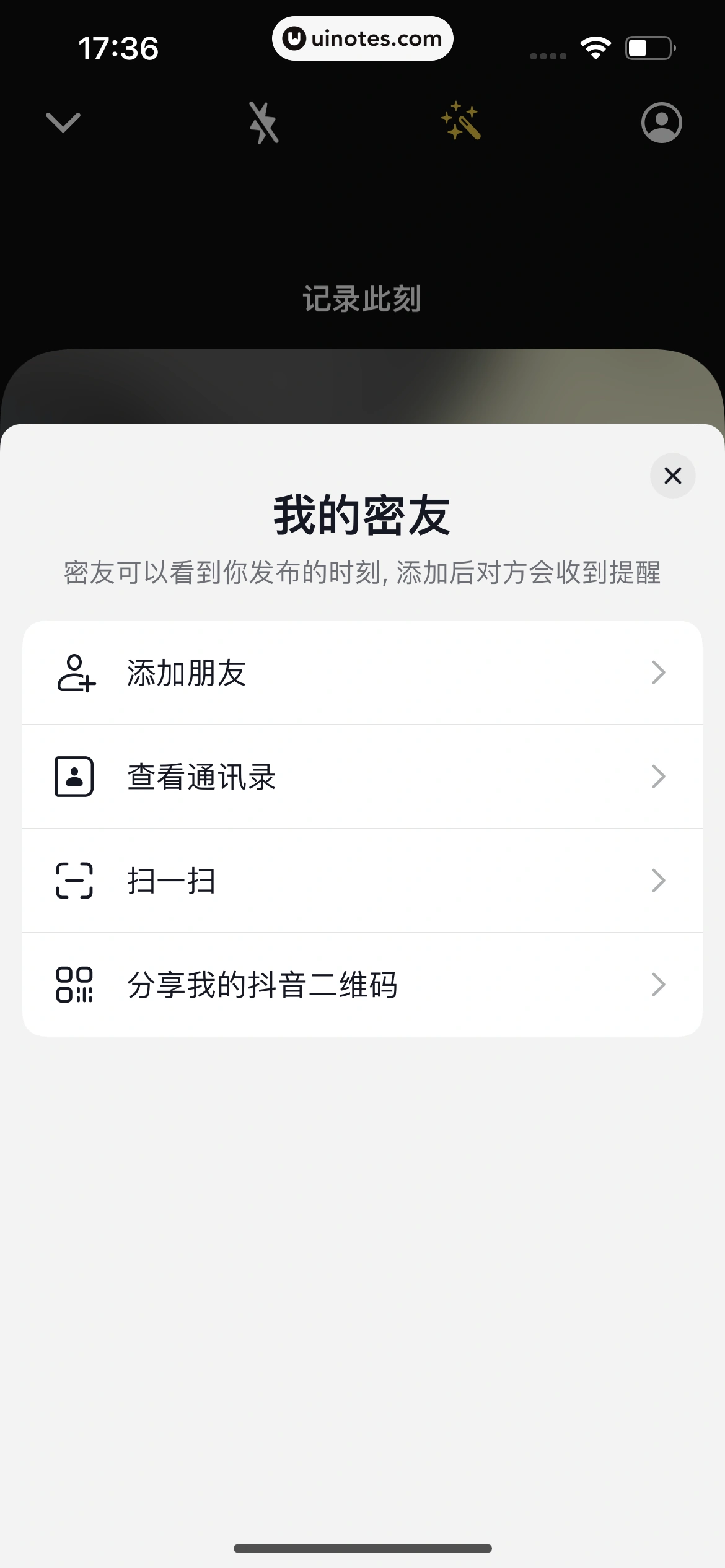Viewport: 725px width, 1568px height.
Task: Select the magic wand beautify icon
Action: pos(462,123)
